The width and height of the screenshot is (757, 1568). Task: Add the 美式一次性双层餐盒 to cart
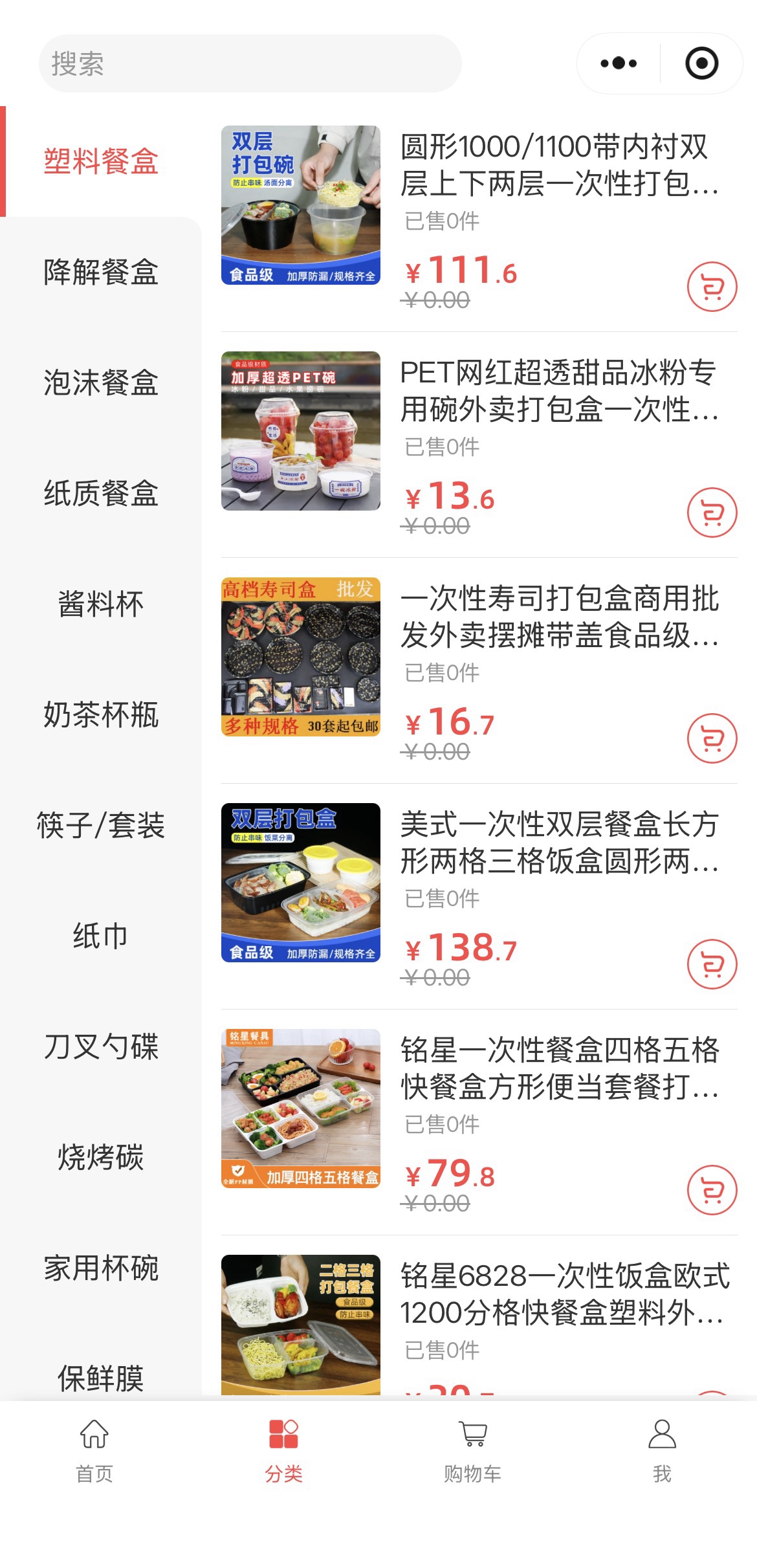pos(712,964)
